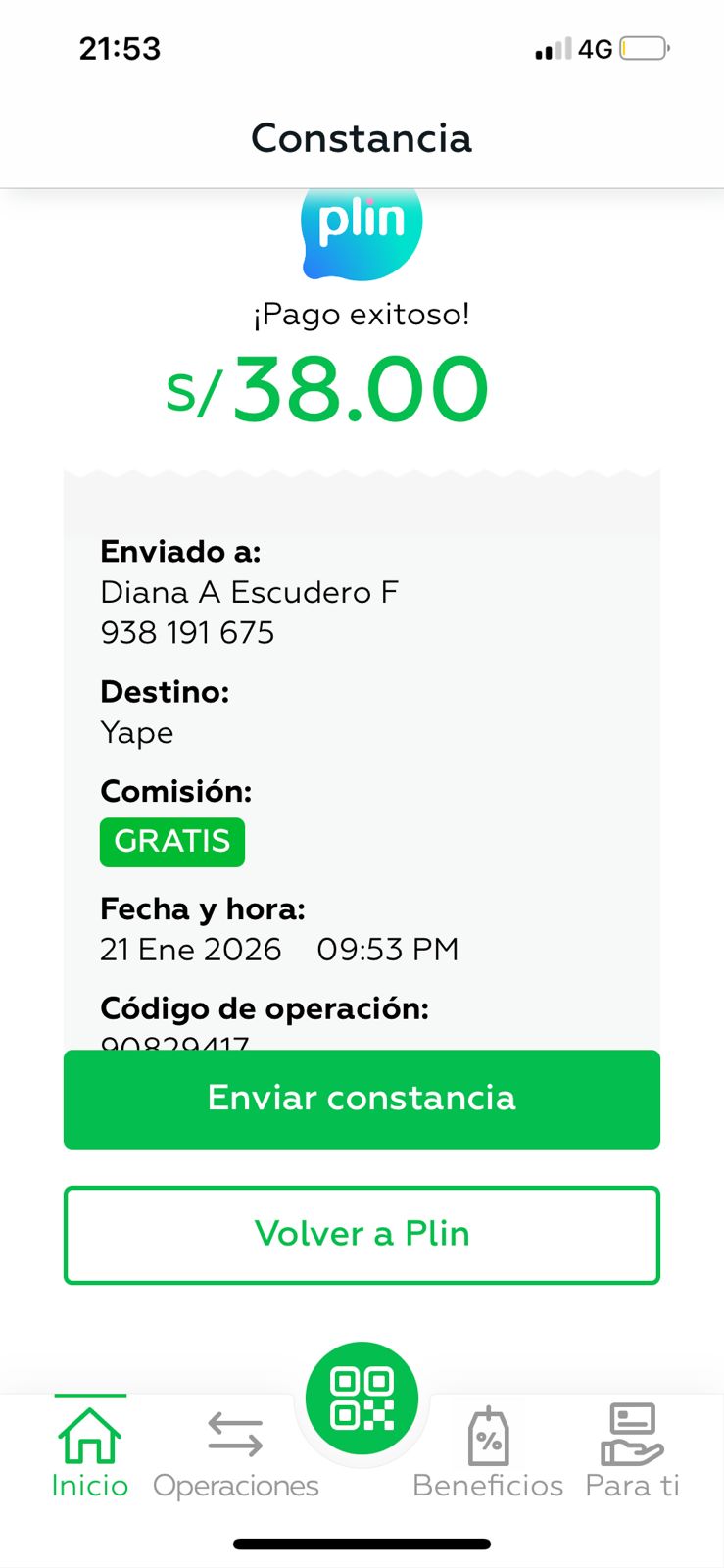
Task: Select Volver a Plin
Action: [362, 1234]
